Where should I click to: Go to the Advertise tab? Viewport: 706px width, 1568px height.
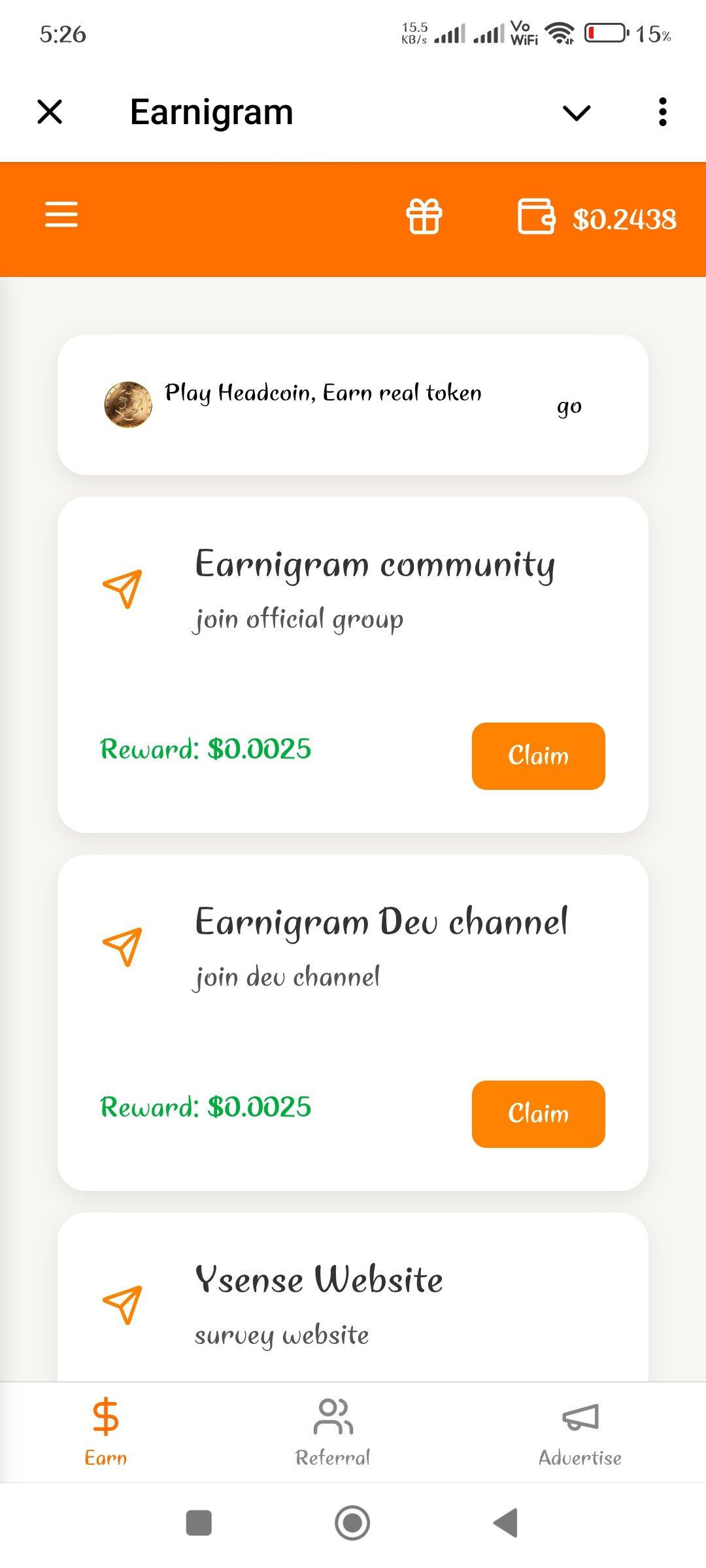pyautogui.click(x=580, y=1432)
